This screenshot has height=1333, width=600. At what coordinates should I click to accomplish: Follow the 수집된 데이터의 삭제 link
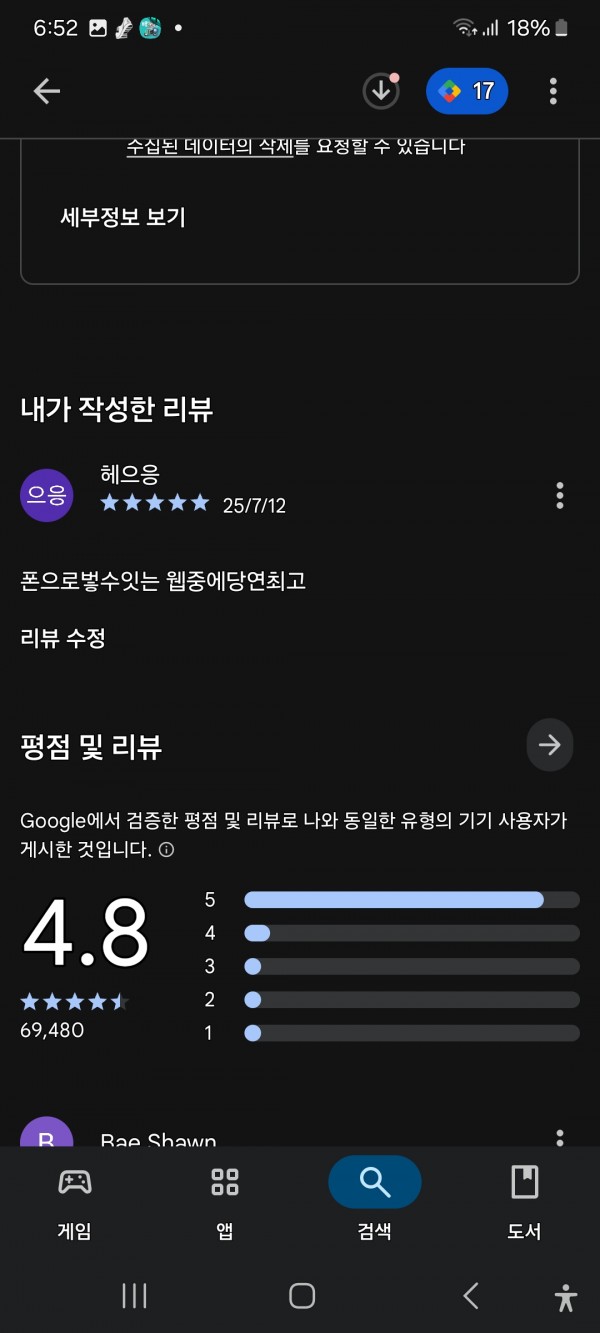[x=210, y=147]
